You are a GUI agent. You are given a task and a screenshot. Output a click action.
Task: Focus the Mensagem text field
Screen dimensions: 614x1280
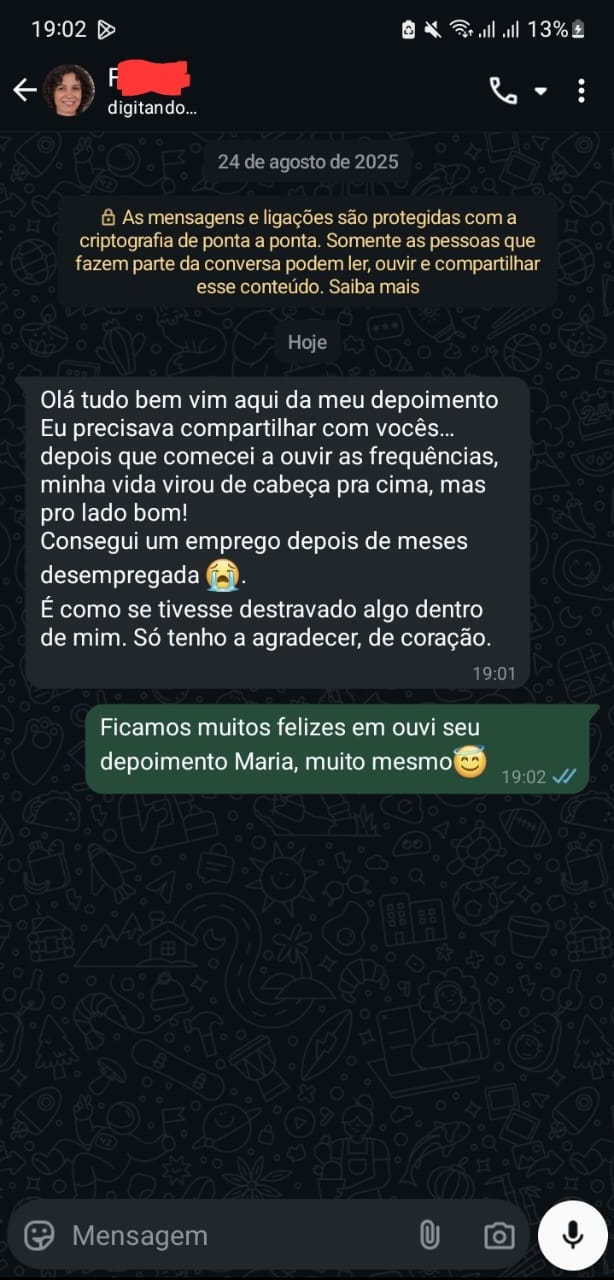(230, 1235)
